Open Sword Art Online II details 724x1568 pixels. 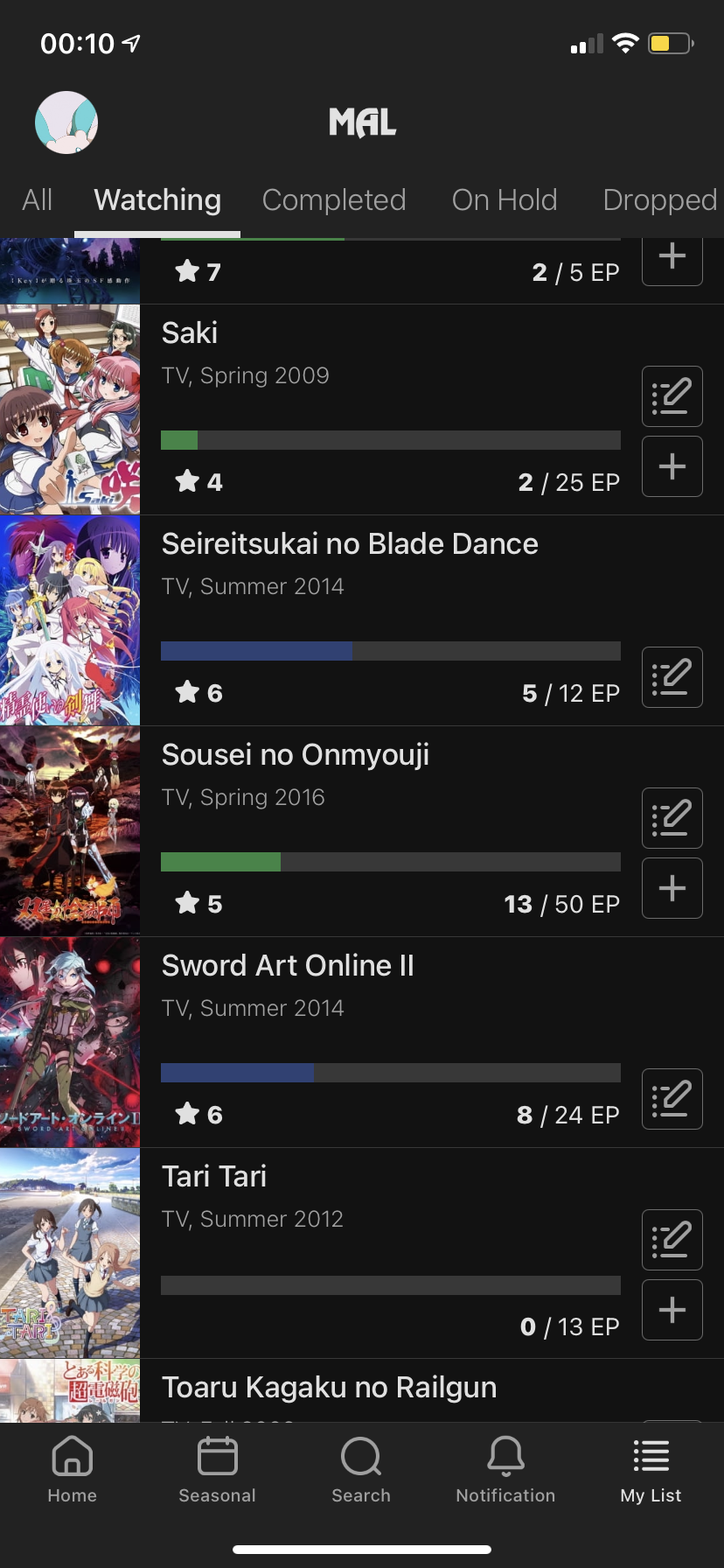288,965
